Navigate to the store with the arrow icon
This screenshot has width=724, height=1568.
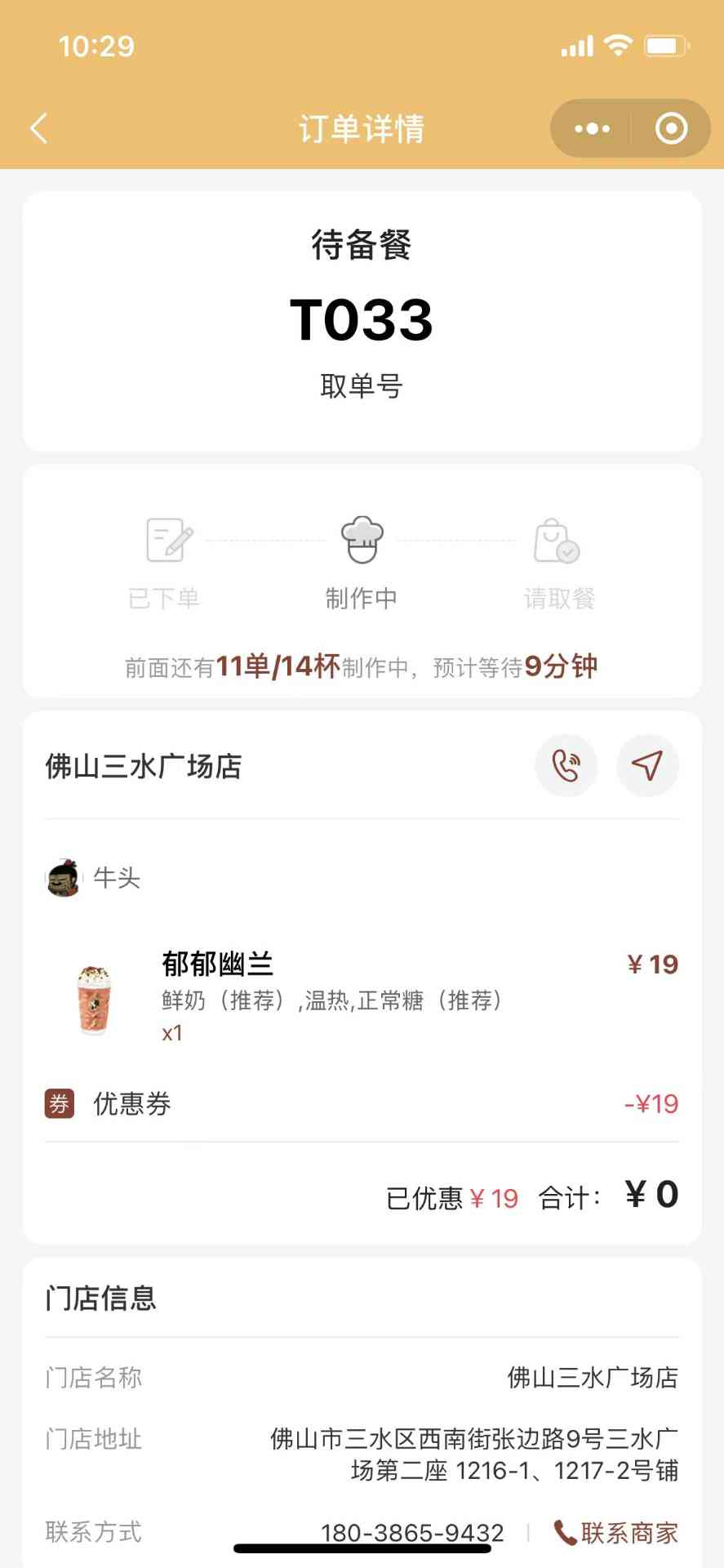pyautogui.click(x=647, y=765)
